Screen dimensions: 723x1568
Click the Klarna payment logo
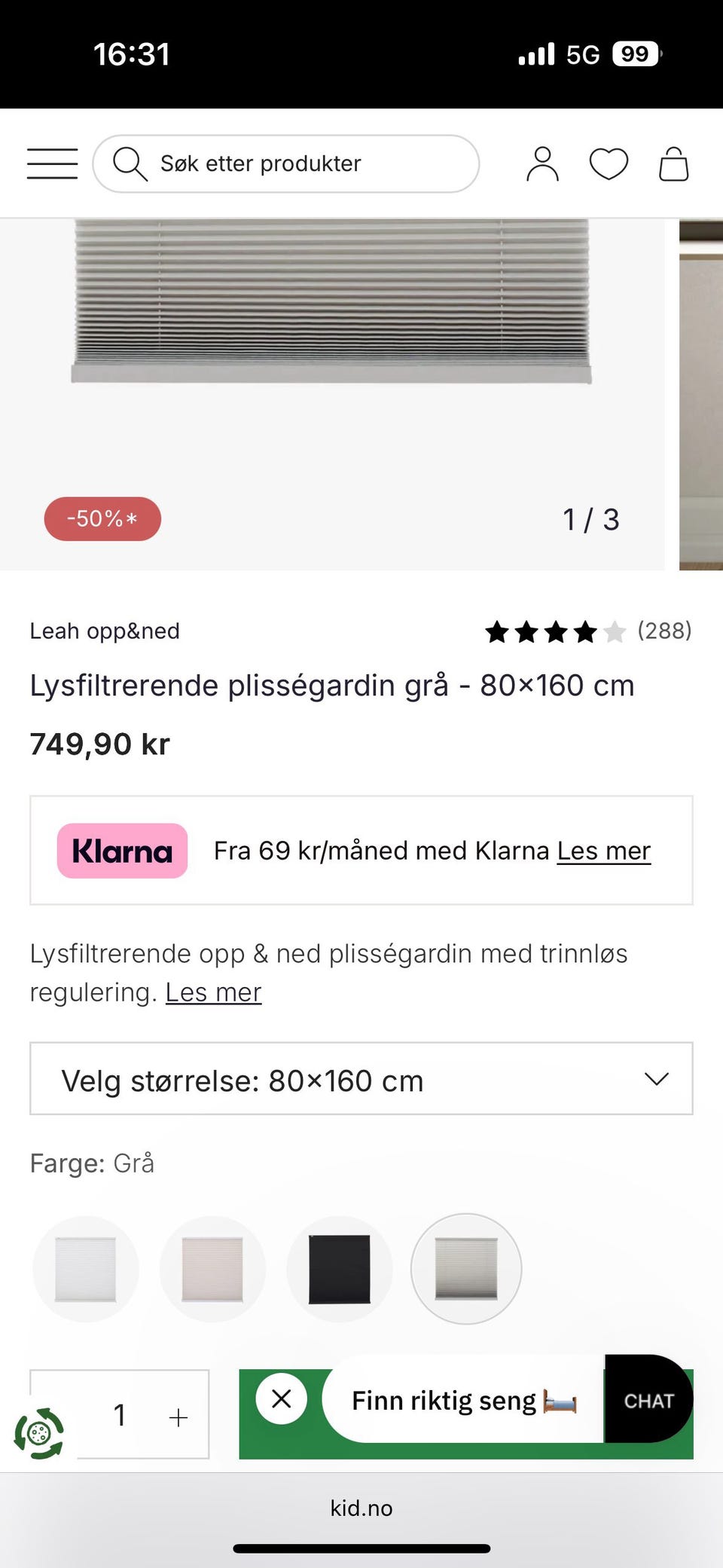[x=122, y=851]
